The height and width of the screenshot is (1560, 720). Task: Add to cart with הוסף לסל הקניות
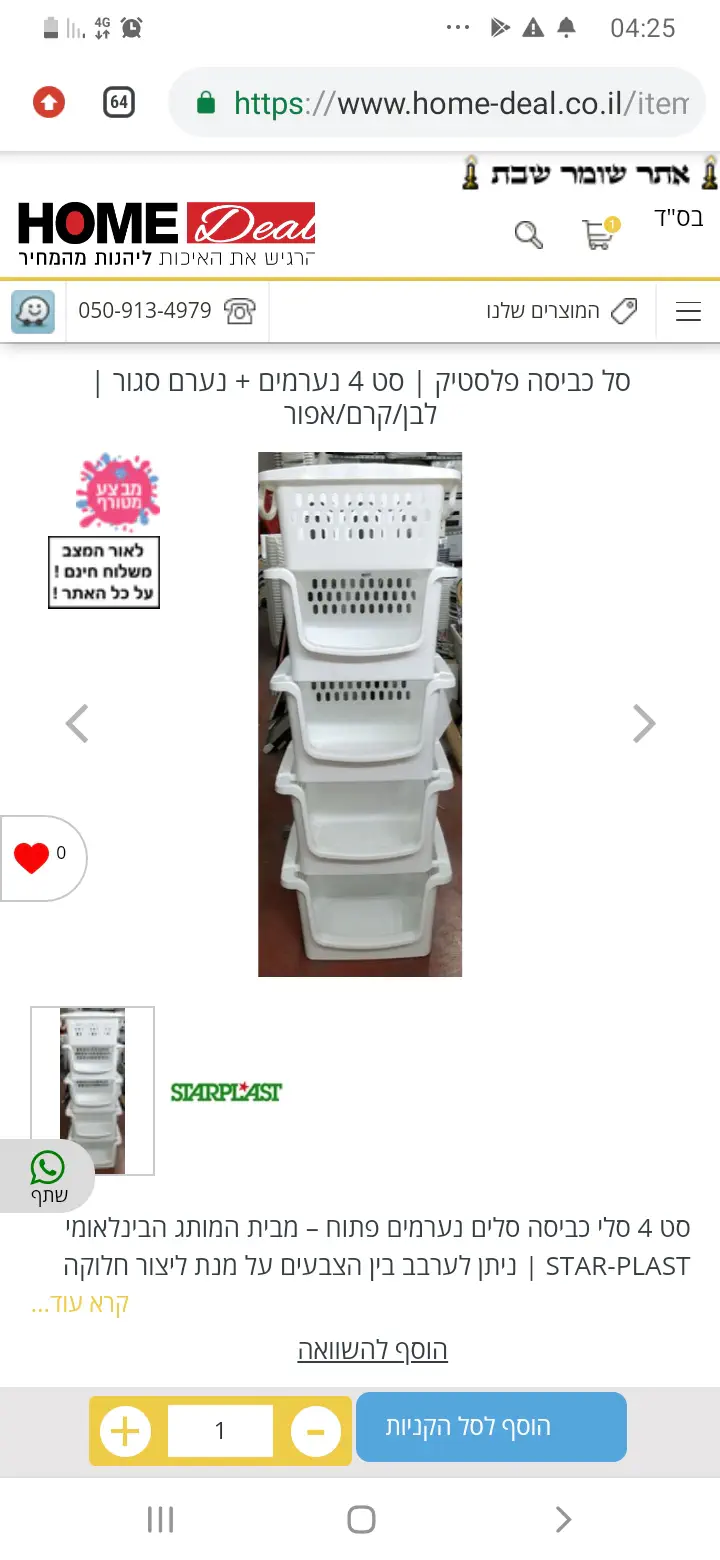click(491, 1427)
